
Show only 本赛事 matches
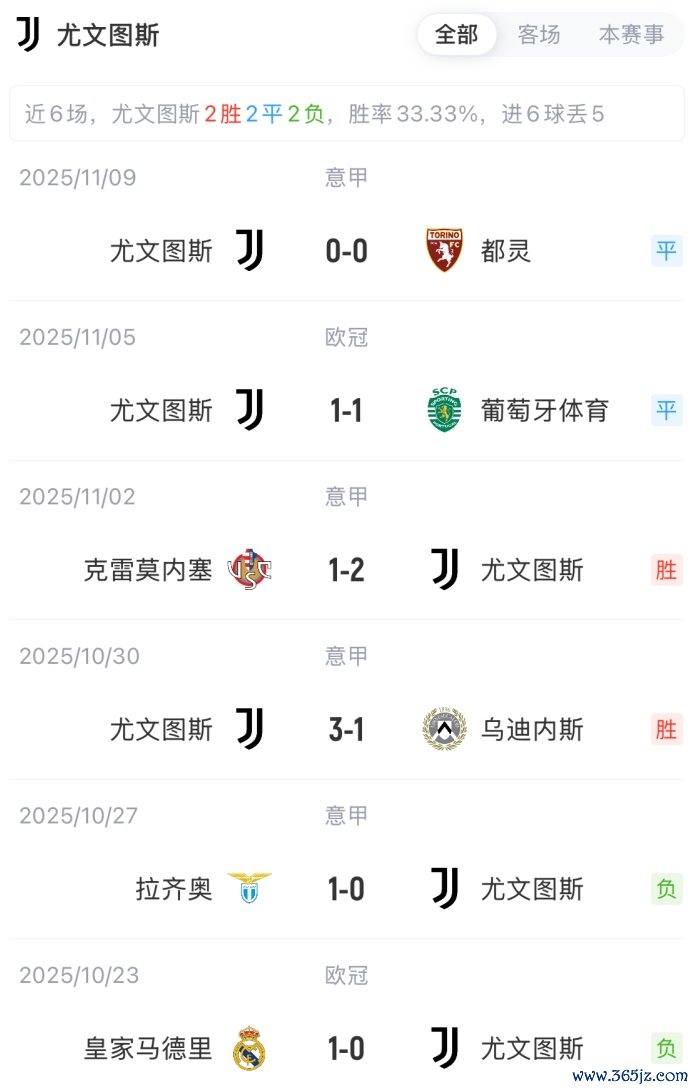click(631, 35)
